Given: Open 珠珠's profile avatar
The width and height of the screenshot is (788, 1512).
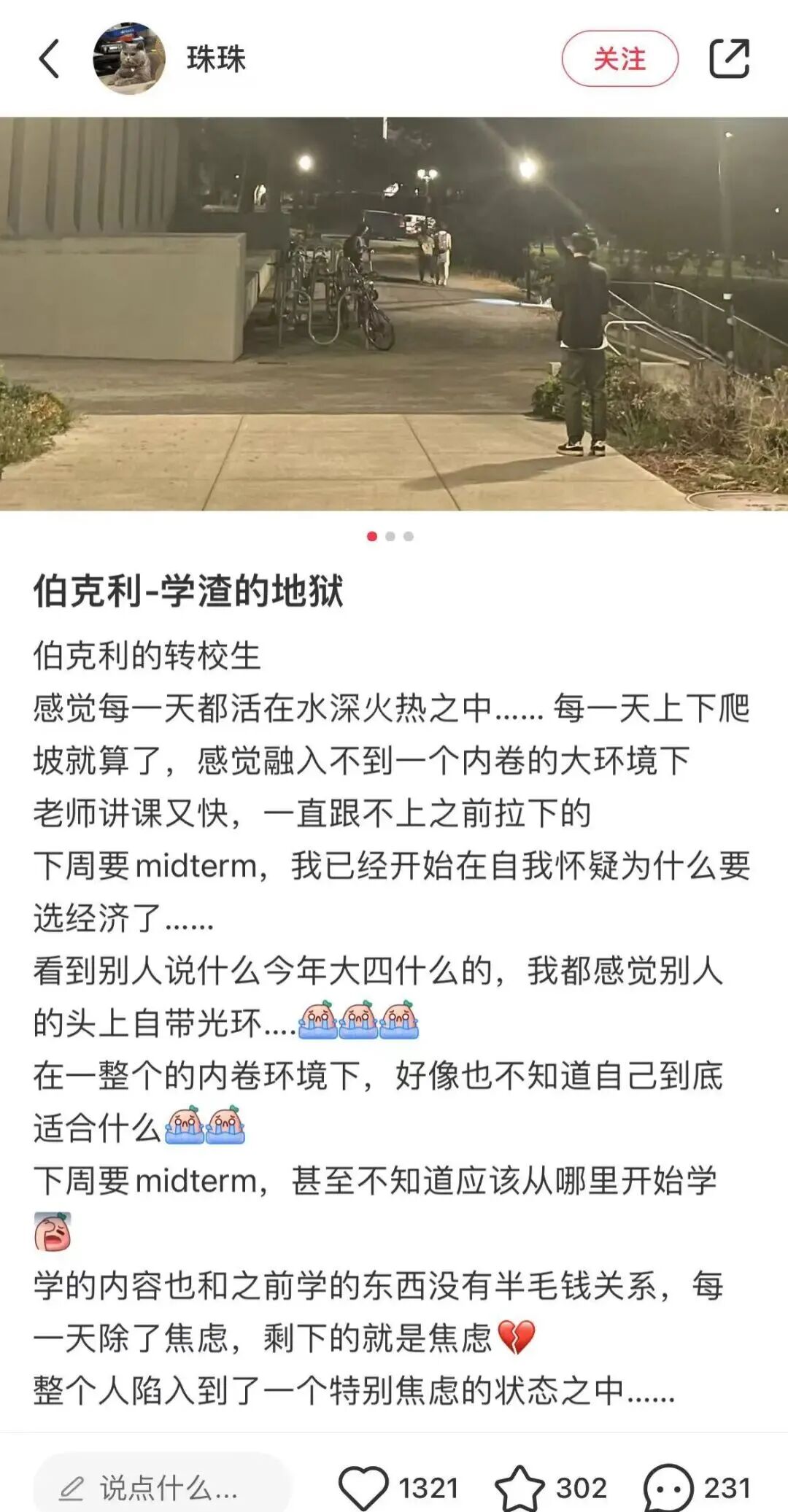Looking at the screenshot, I should 129,58.
